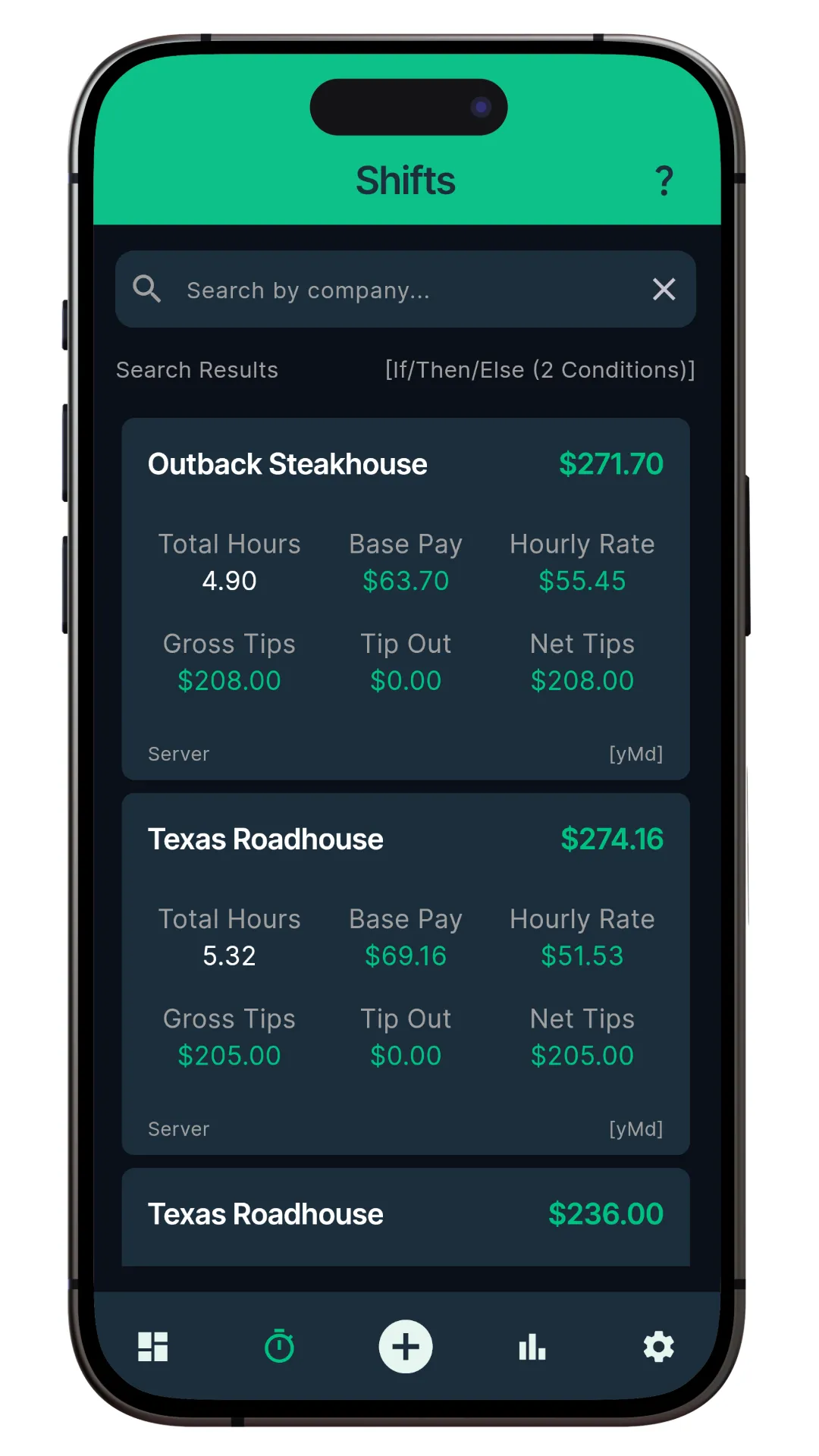This screenshot has height=1456, width=819.
Task: Clear the company search box
Action: [x=664, y=289]
